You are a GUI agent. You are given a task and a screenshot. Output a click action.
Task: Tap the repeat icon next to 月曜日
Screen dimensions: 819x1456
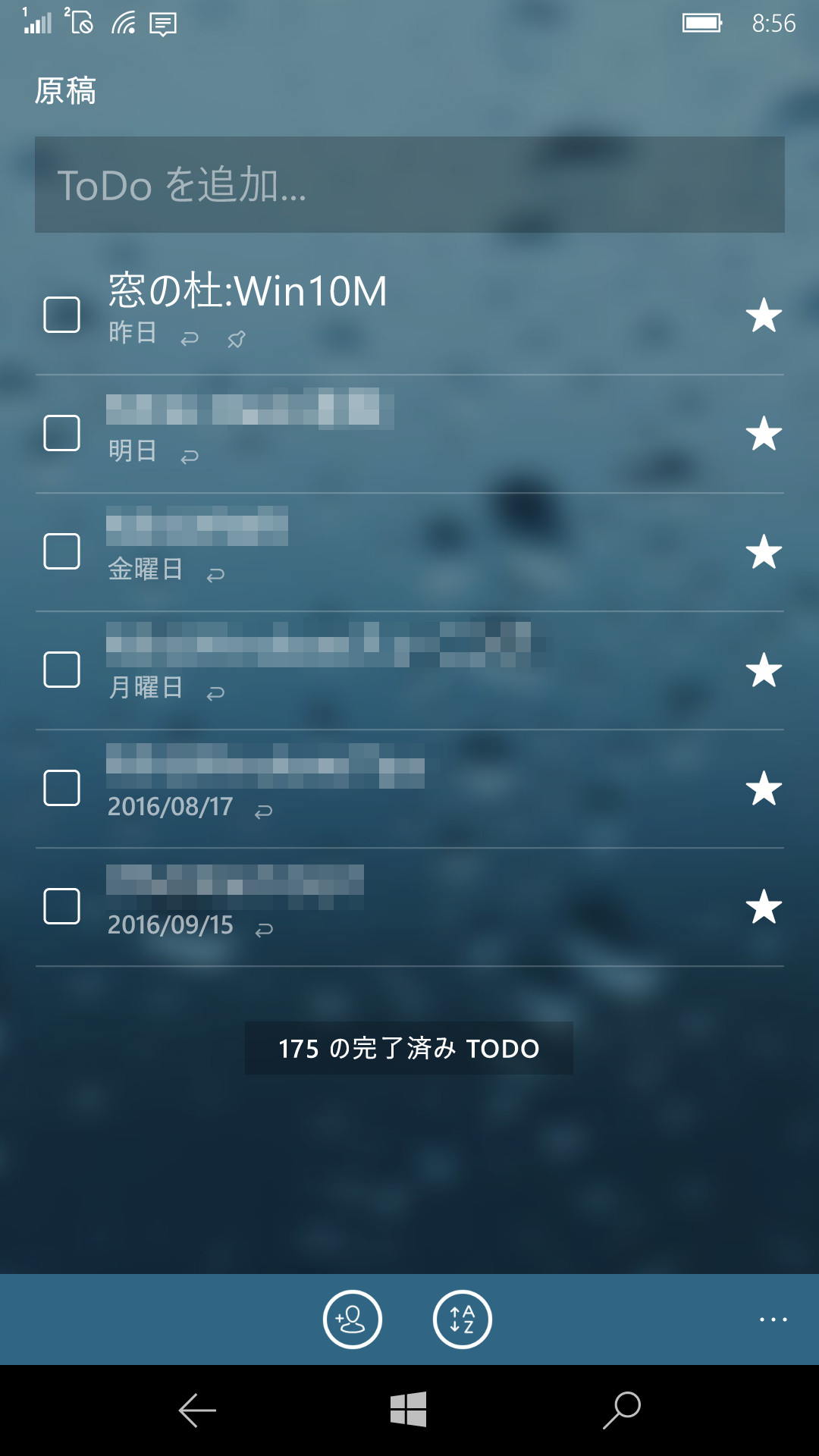216,692
